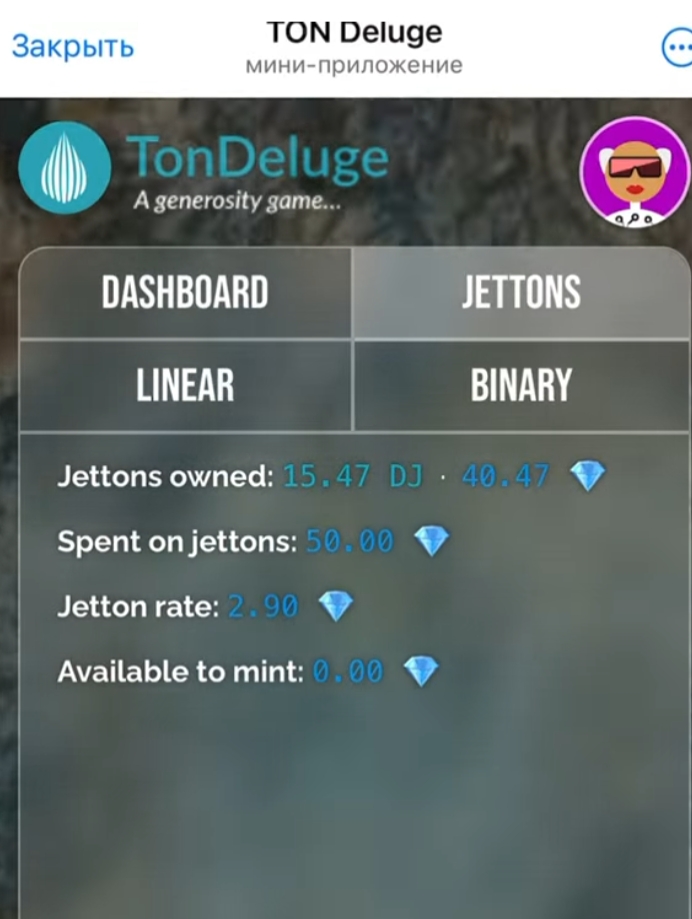Select the Jettons tab
Viewport: 692px width, 919px height.
click(521, 293)
